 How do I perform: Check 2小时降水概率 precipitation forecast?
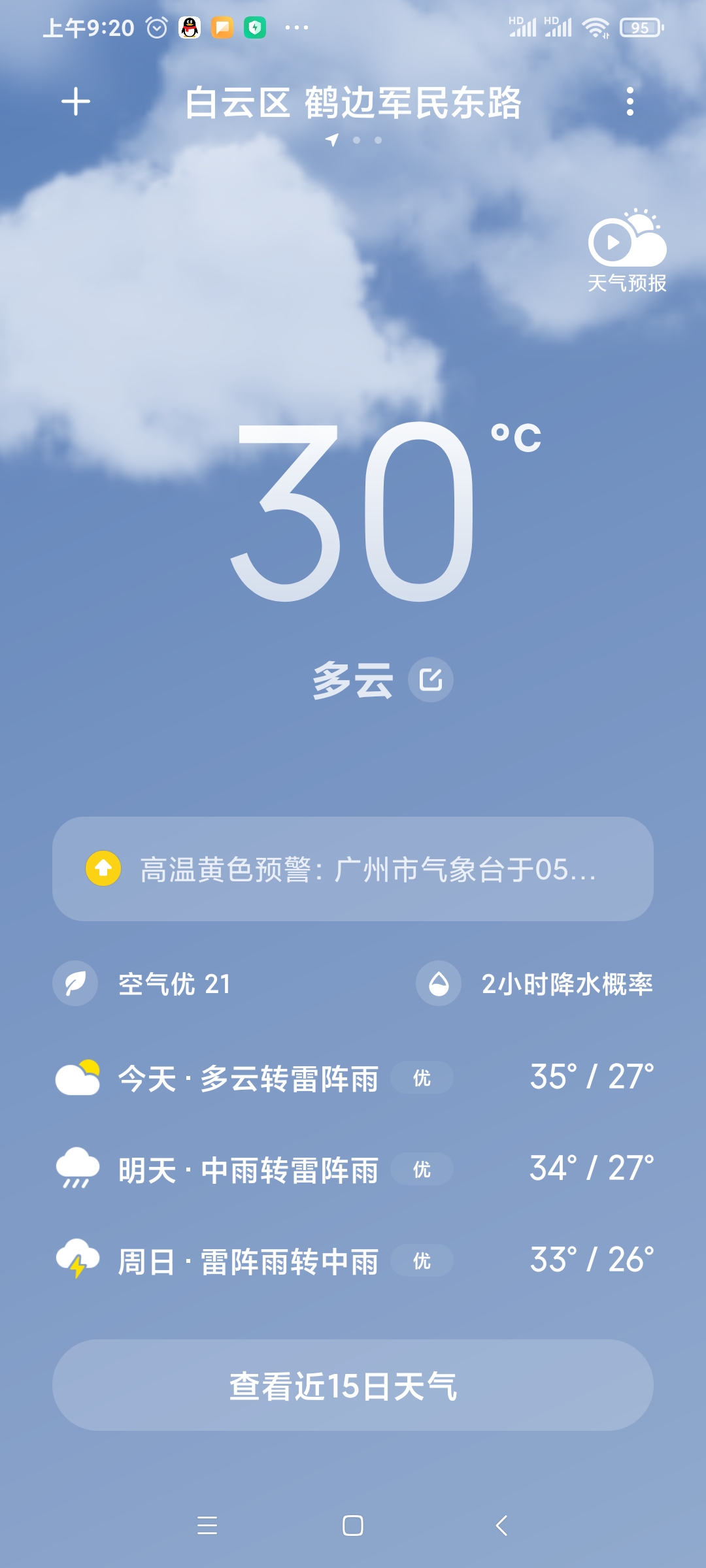point(536,984)
